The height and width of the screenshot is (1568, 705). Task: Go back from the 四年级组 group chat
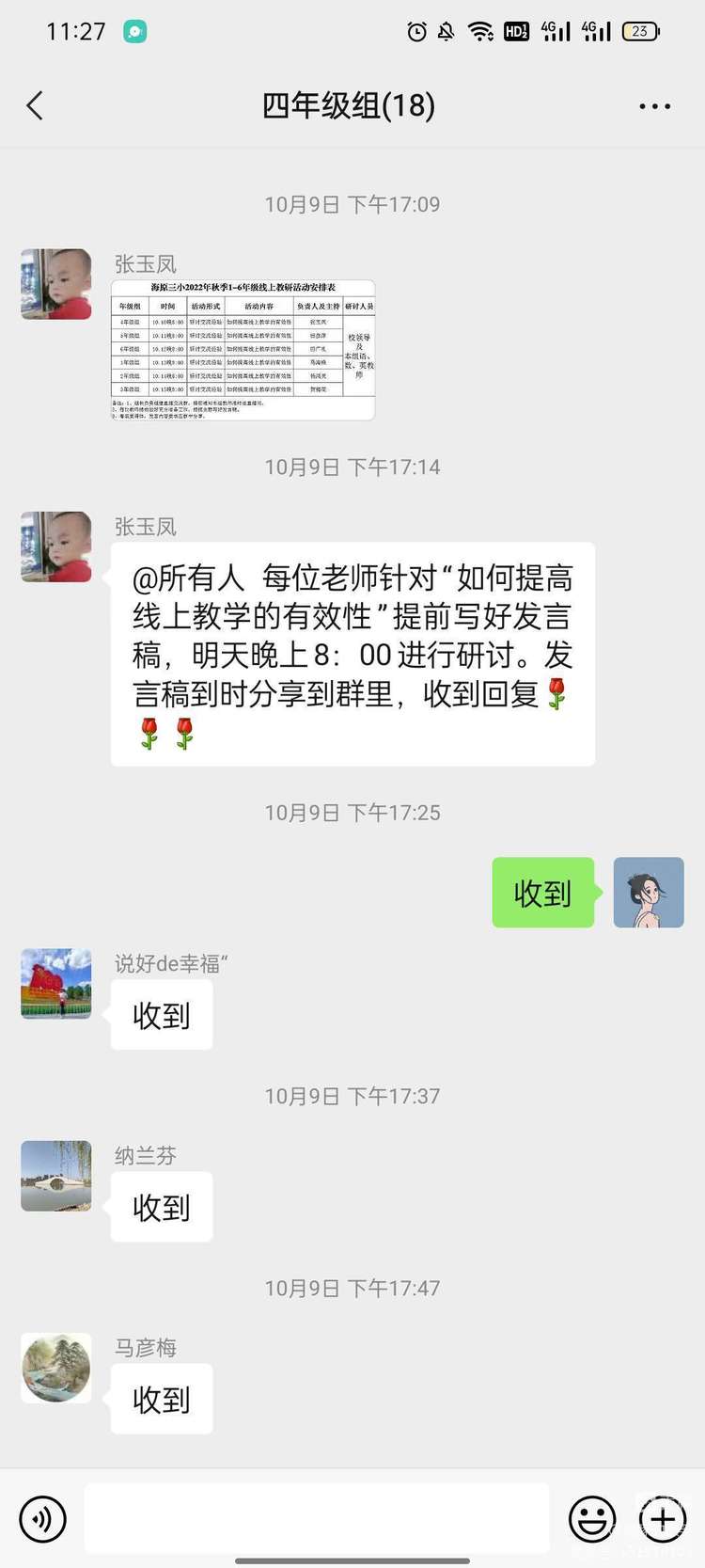[x=36, y=105]
